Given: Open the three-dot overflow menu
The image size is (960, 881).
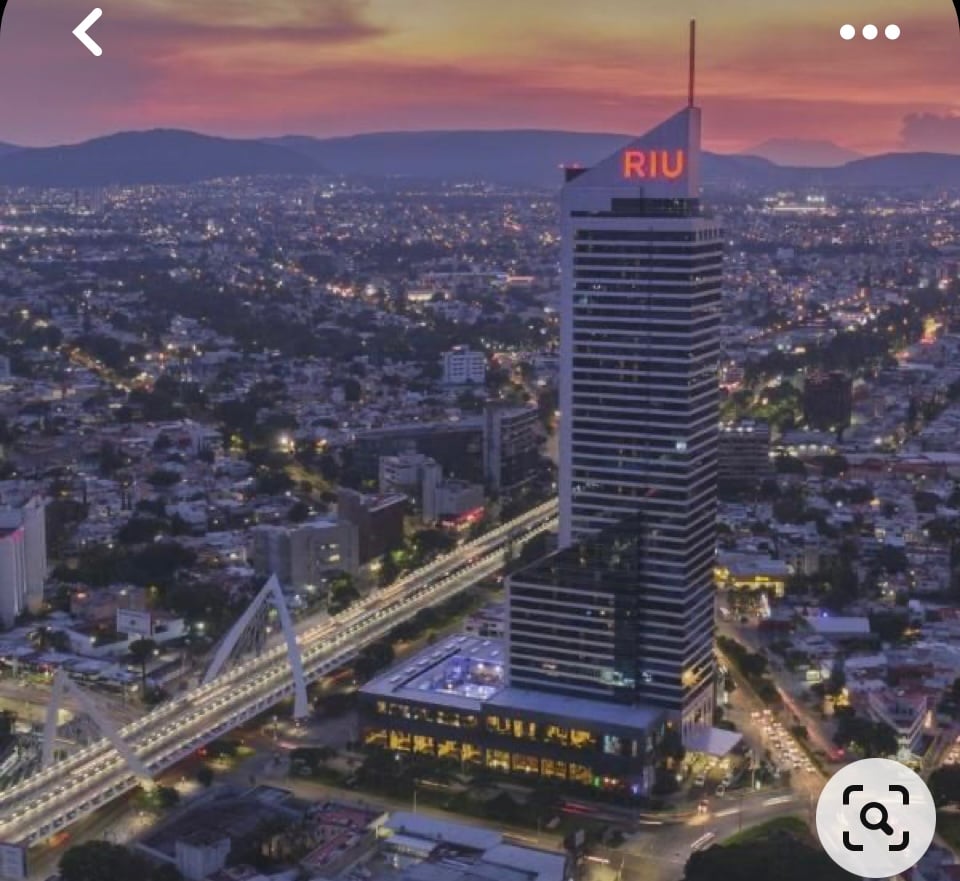Looking at the screenshot, I should click(869, 32).
